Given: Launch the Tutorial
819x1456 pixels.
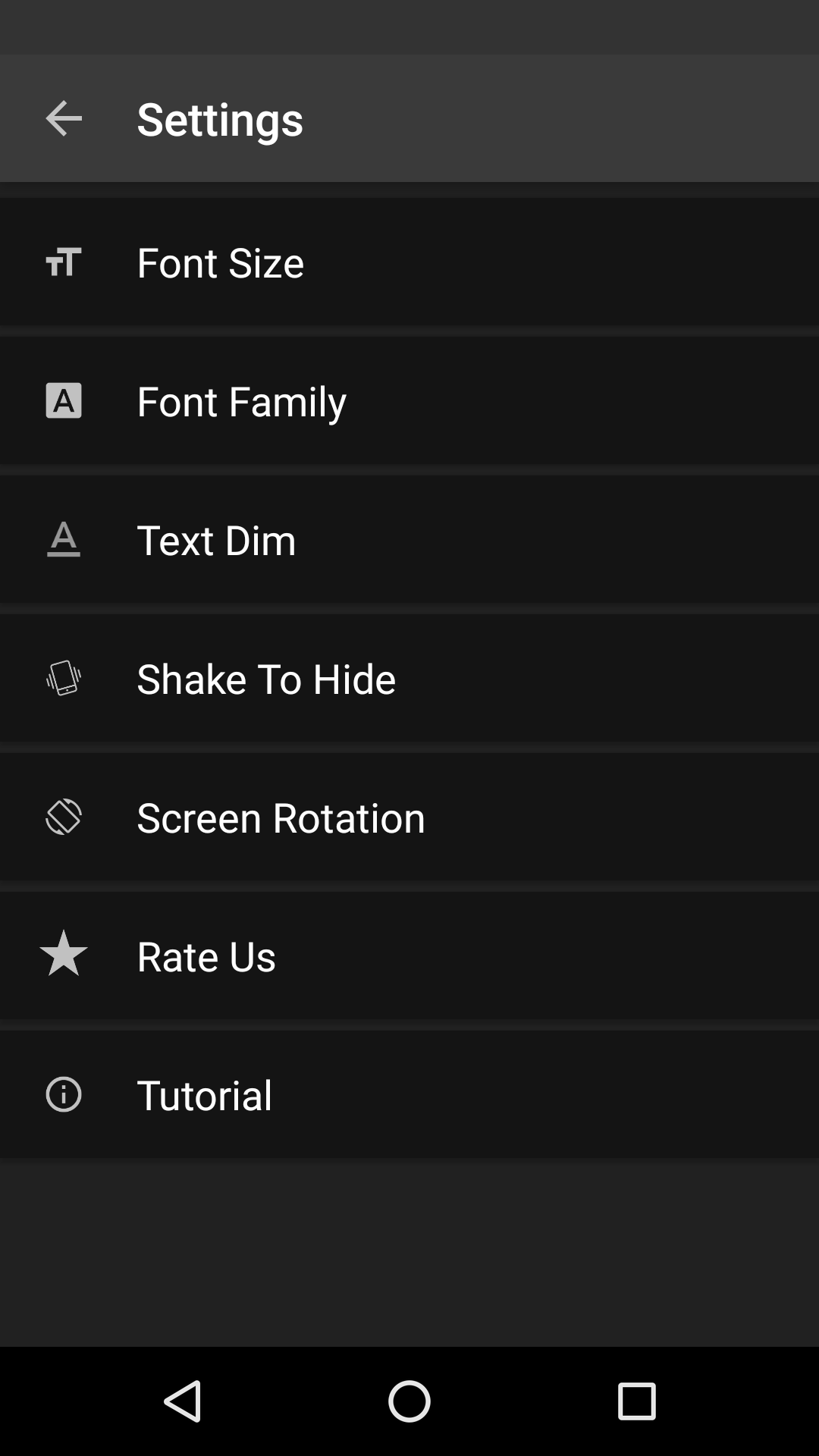Looking at the screenshot, I should 409,1094.
